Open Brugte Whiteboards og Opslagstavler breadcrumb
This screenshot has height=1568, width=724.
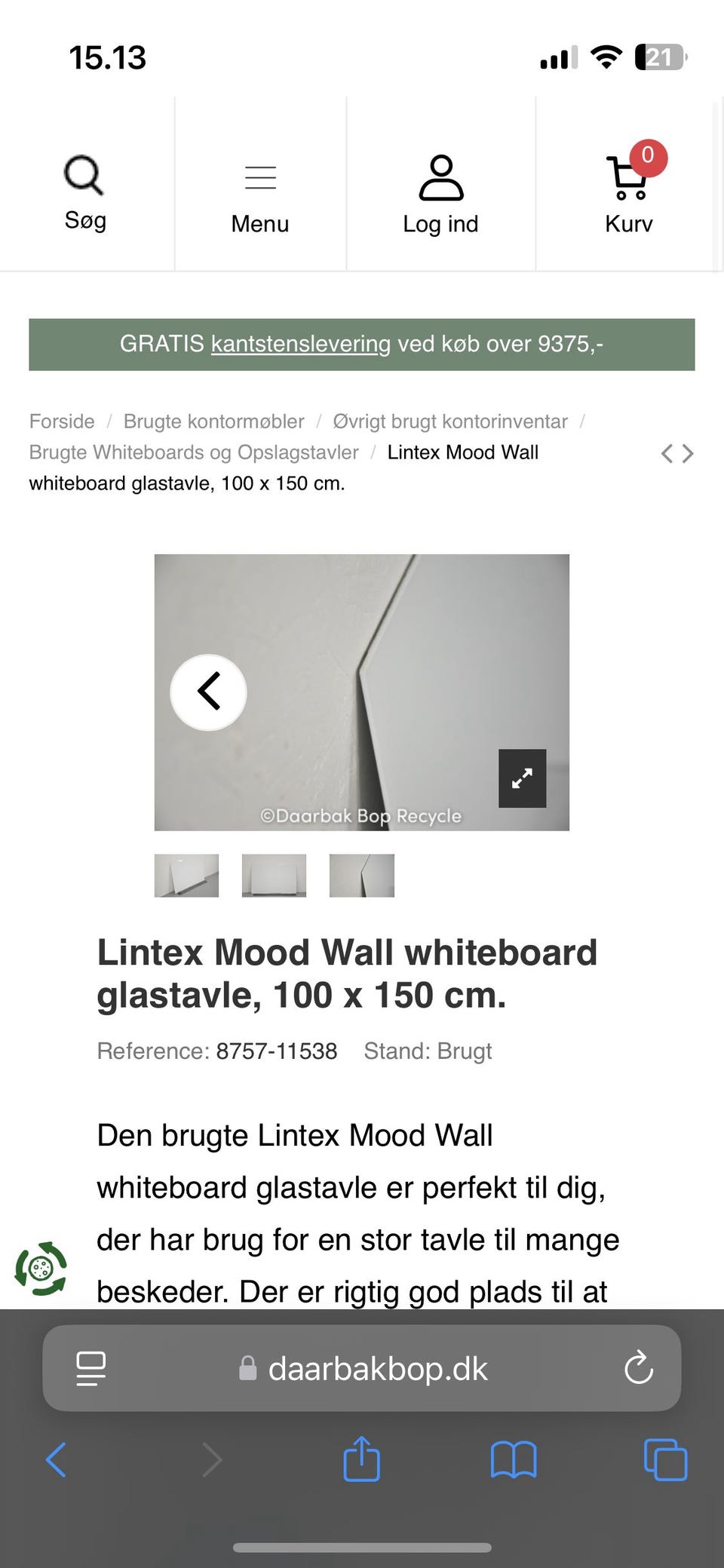(x=194, y=453)
